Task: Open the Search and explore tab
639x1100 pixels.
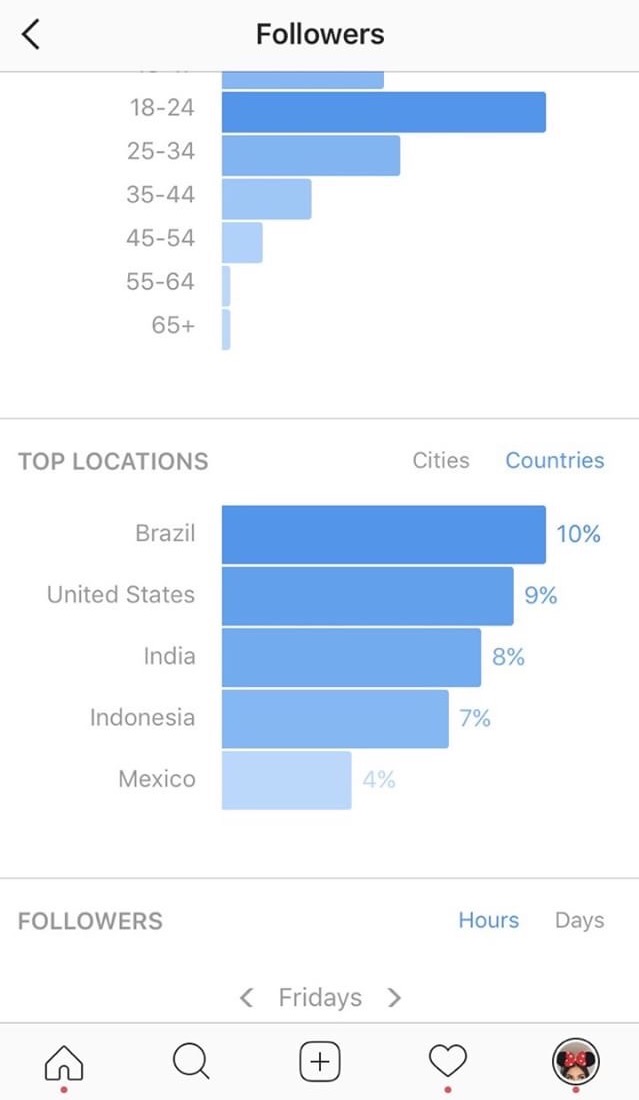Action: [191, 1061]
